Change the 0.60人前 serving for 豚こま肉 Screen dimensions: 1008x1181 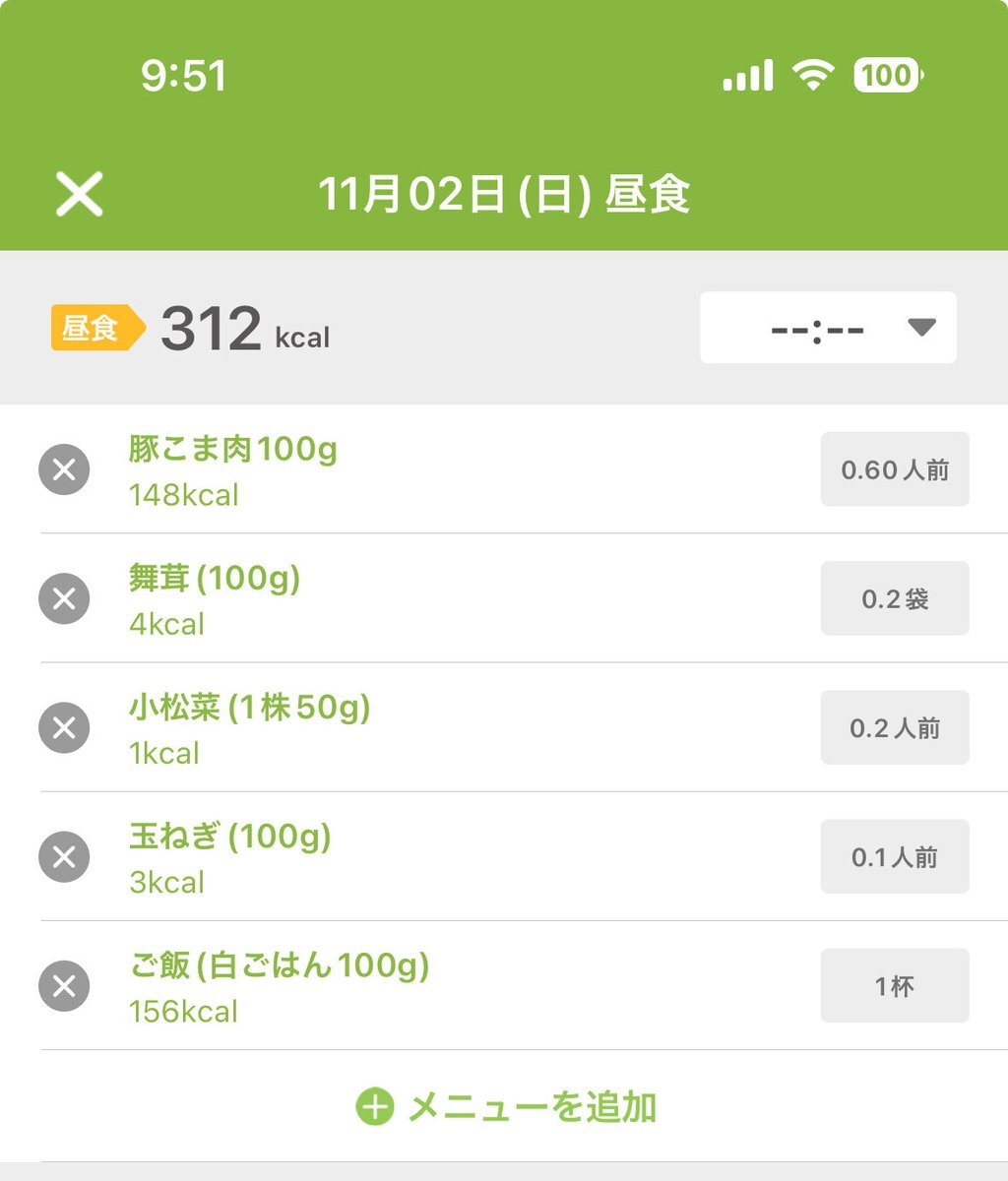(895, 469)
